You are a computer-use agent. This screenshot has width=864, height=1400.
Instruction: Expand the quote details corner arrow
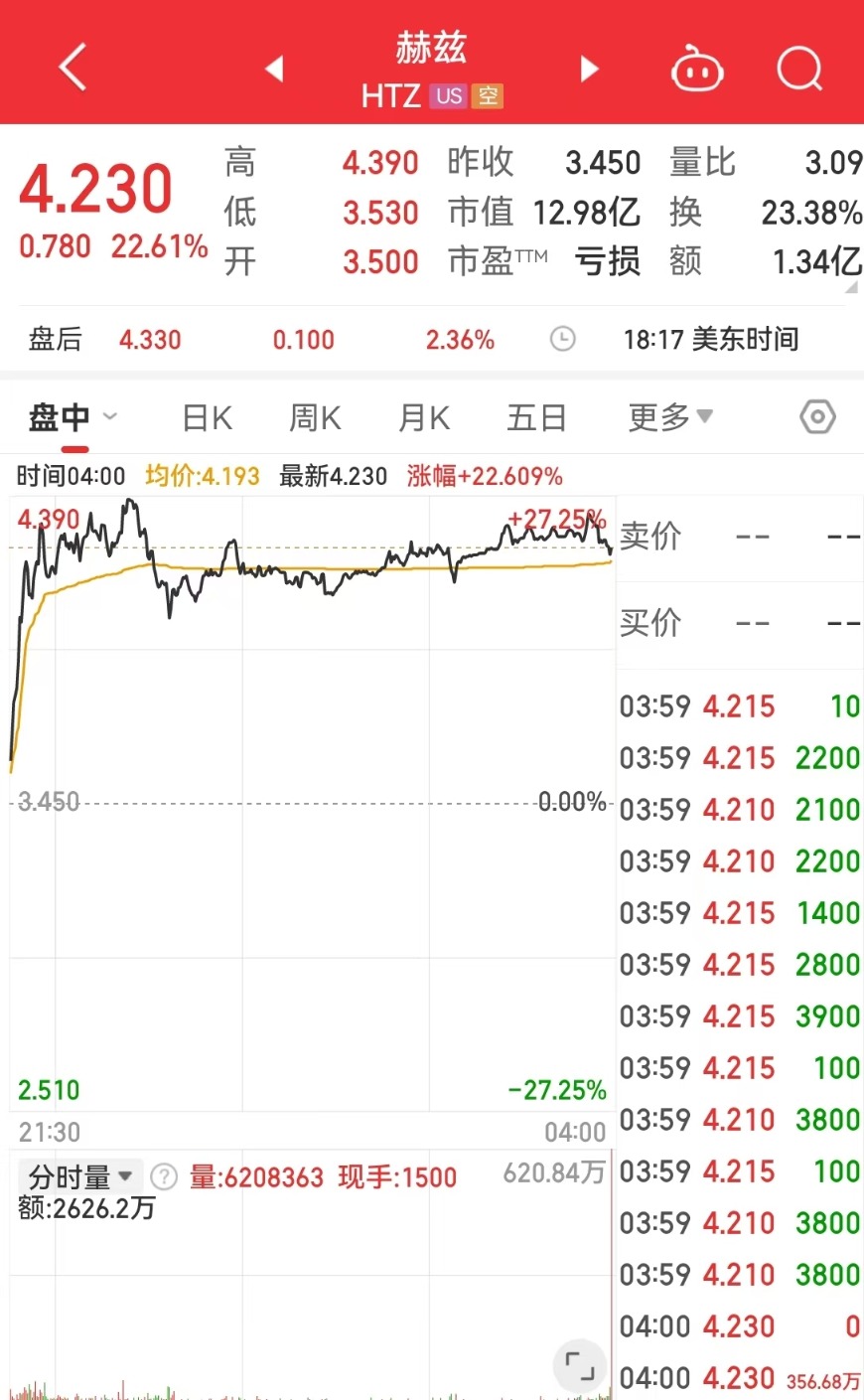pos(851,287)
